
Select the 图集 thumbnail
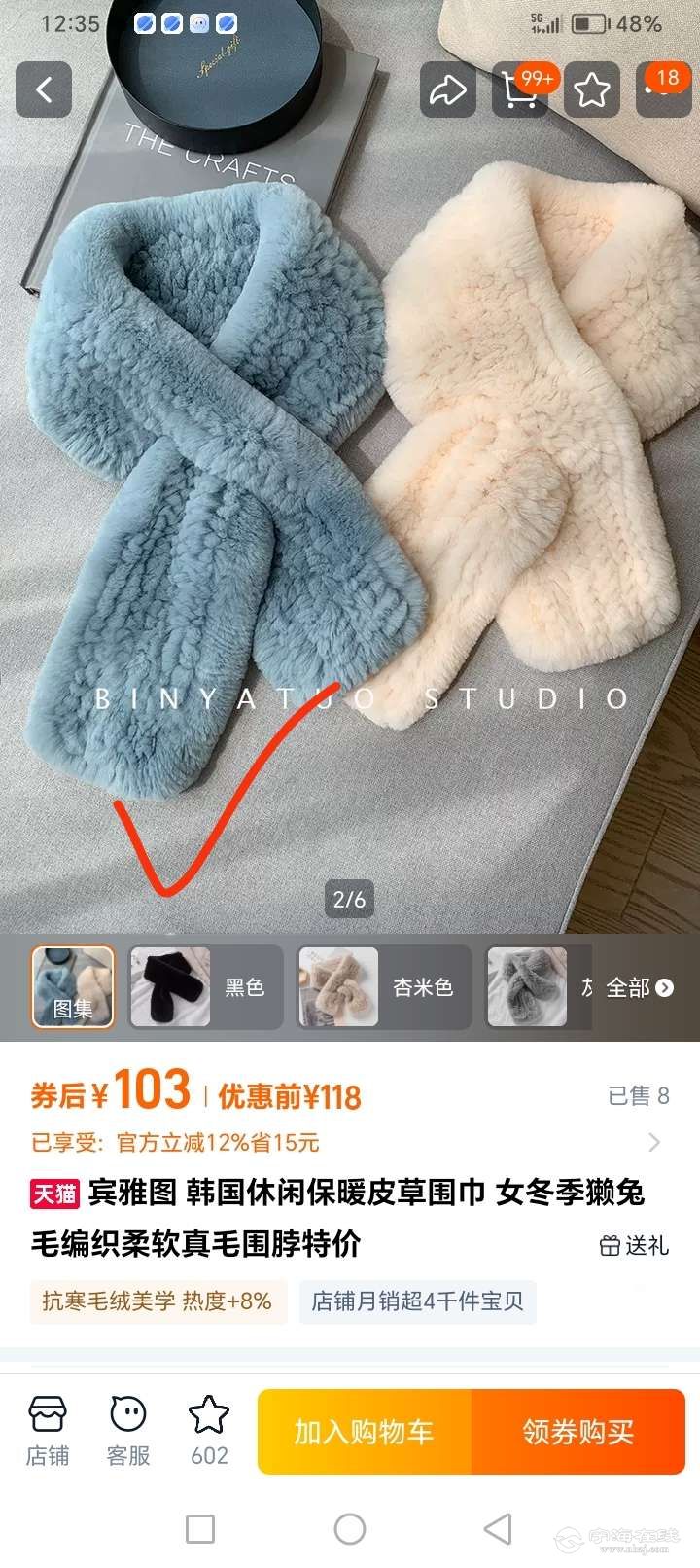[x=73, y=987]
